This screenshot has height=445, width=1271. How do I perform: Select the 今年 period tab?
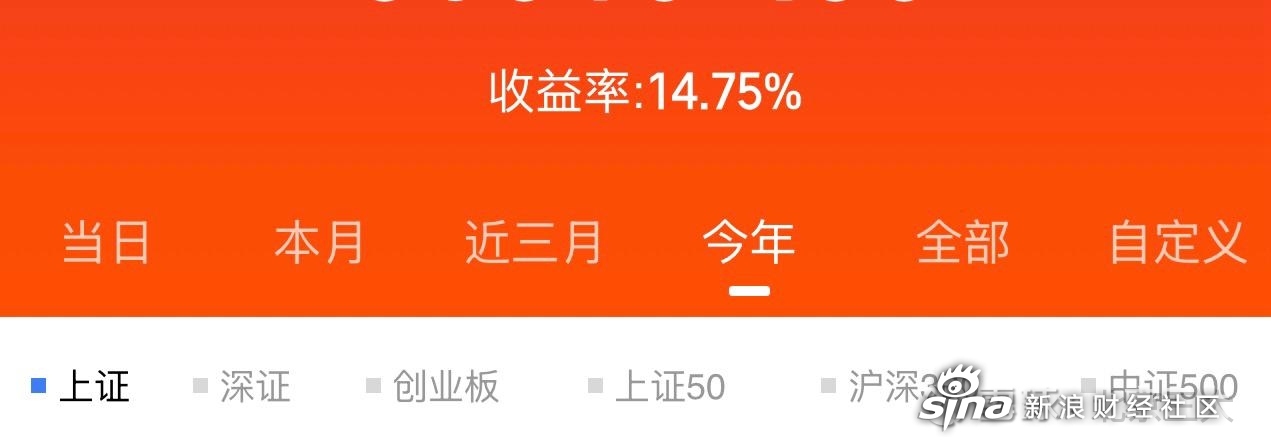(x=749, y=243)
